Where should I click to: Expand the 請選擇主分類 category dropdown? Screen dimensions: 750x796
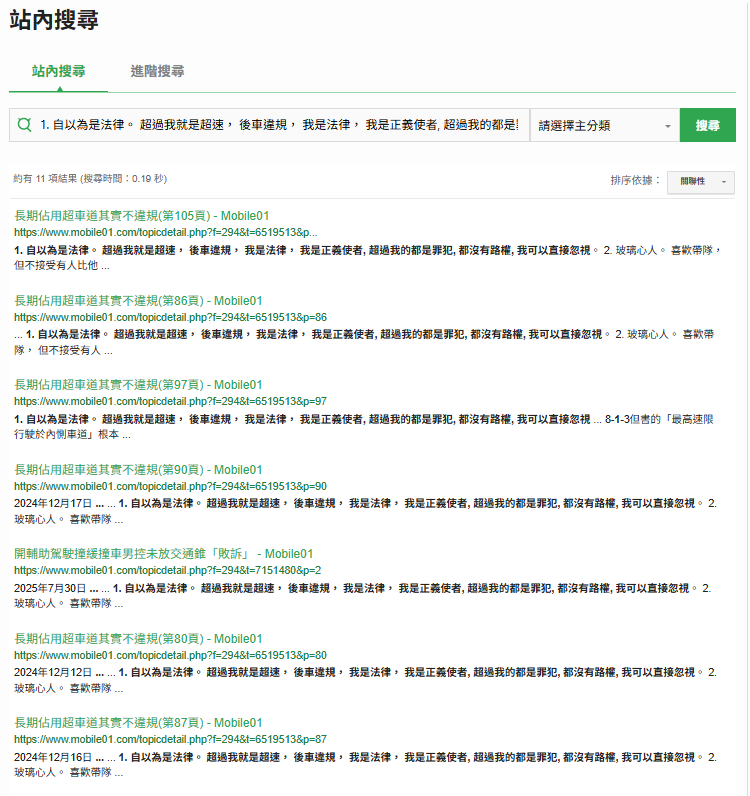point(604,125)
